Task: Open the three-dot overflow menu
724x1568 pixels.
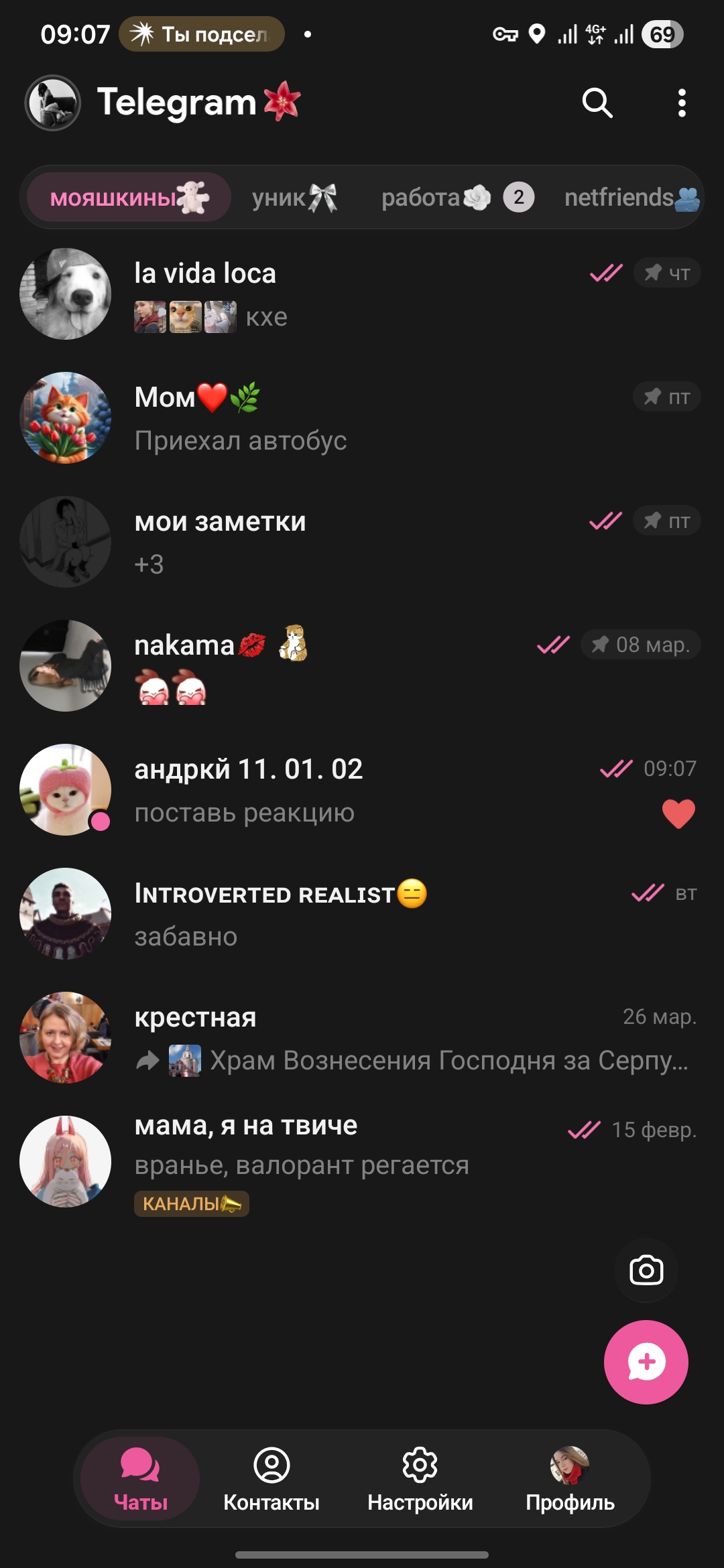Action: (681, 103)
